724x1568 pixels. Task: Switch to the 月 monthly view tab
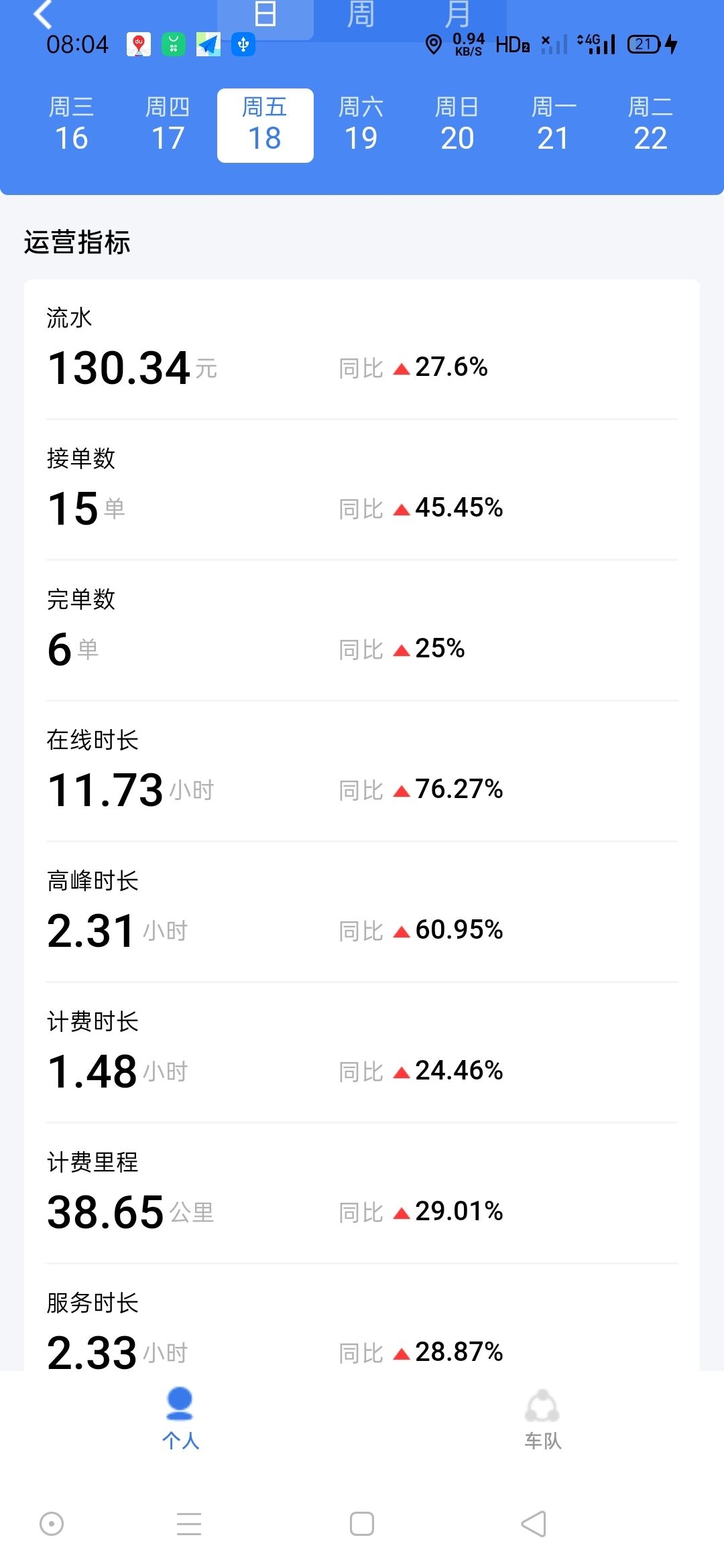[x=458, y=14]
